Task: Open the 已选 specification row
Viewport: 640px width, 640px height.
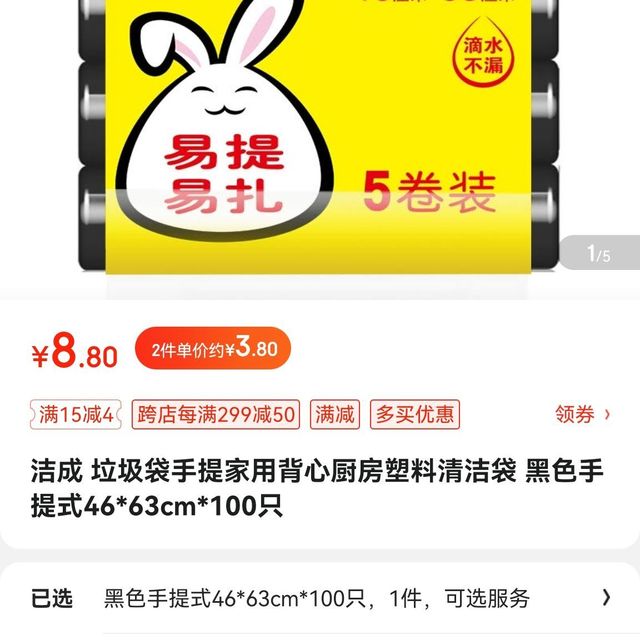Action: tap(320, 598)
